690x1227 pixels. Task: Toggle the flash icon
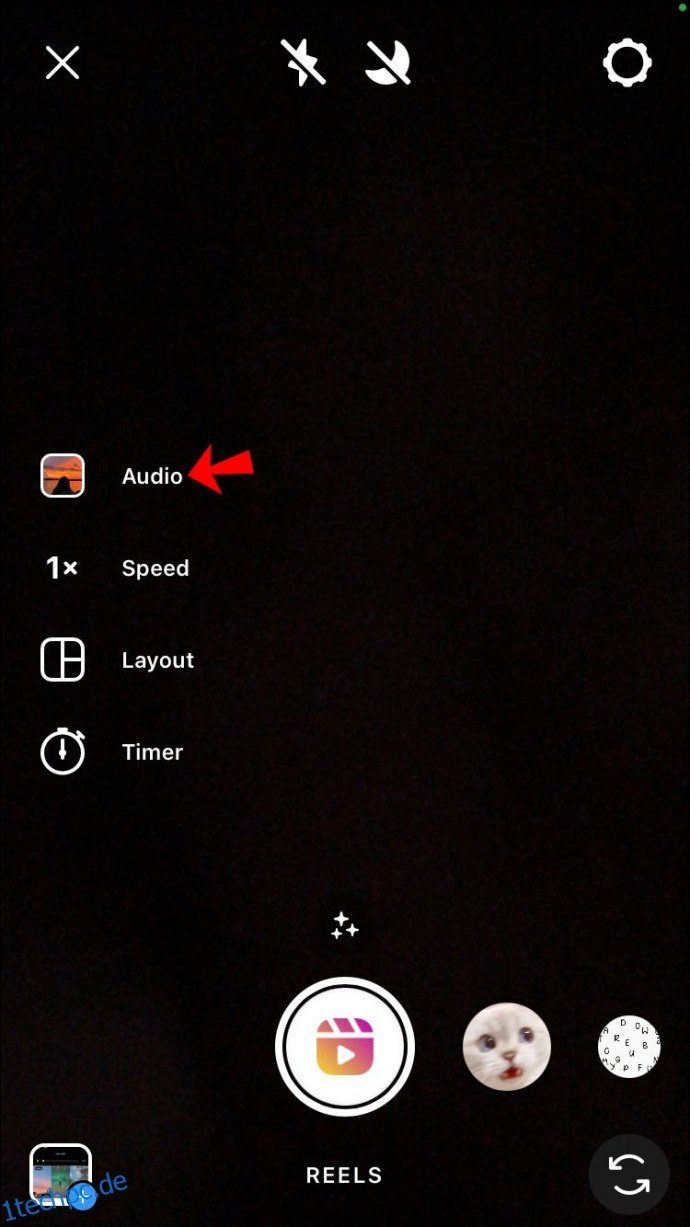(303, 64)
